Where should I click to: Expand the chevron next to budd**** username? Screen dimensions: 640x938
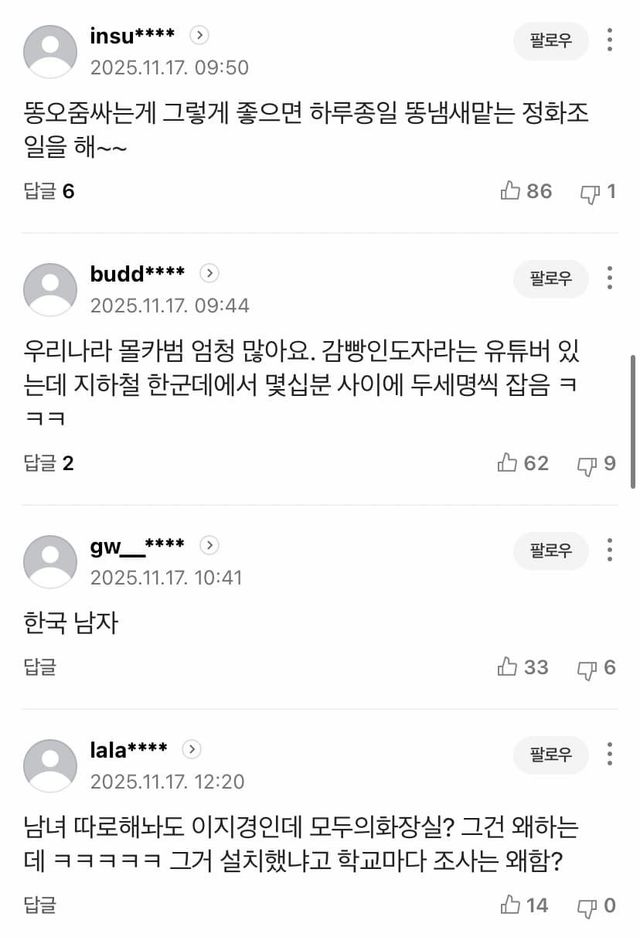[209, 273]
